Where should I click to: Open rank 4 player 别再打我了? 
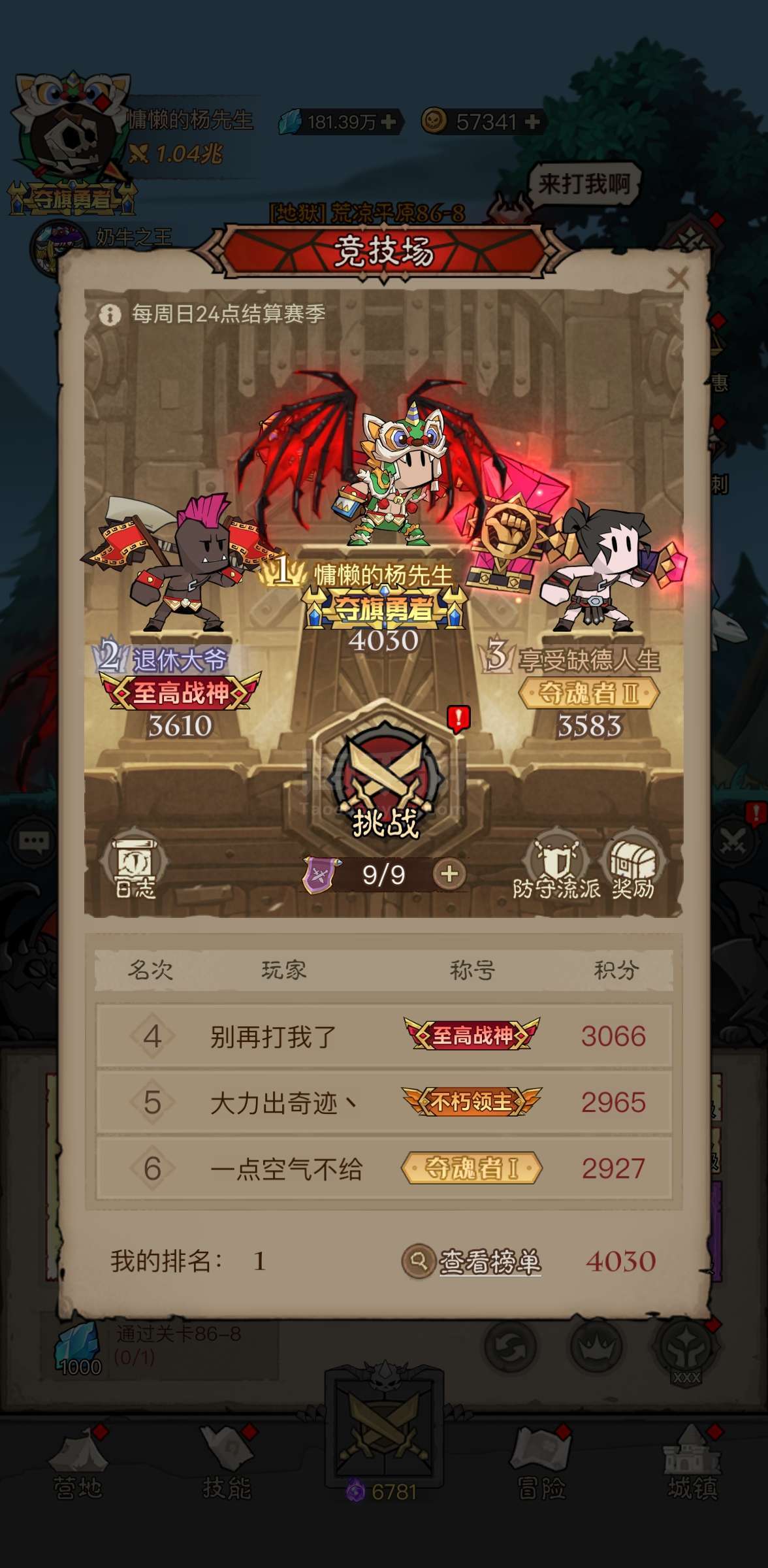coord(384,1036)
